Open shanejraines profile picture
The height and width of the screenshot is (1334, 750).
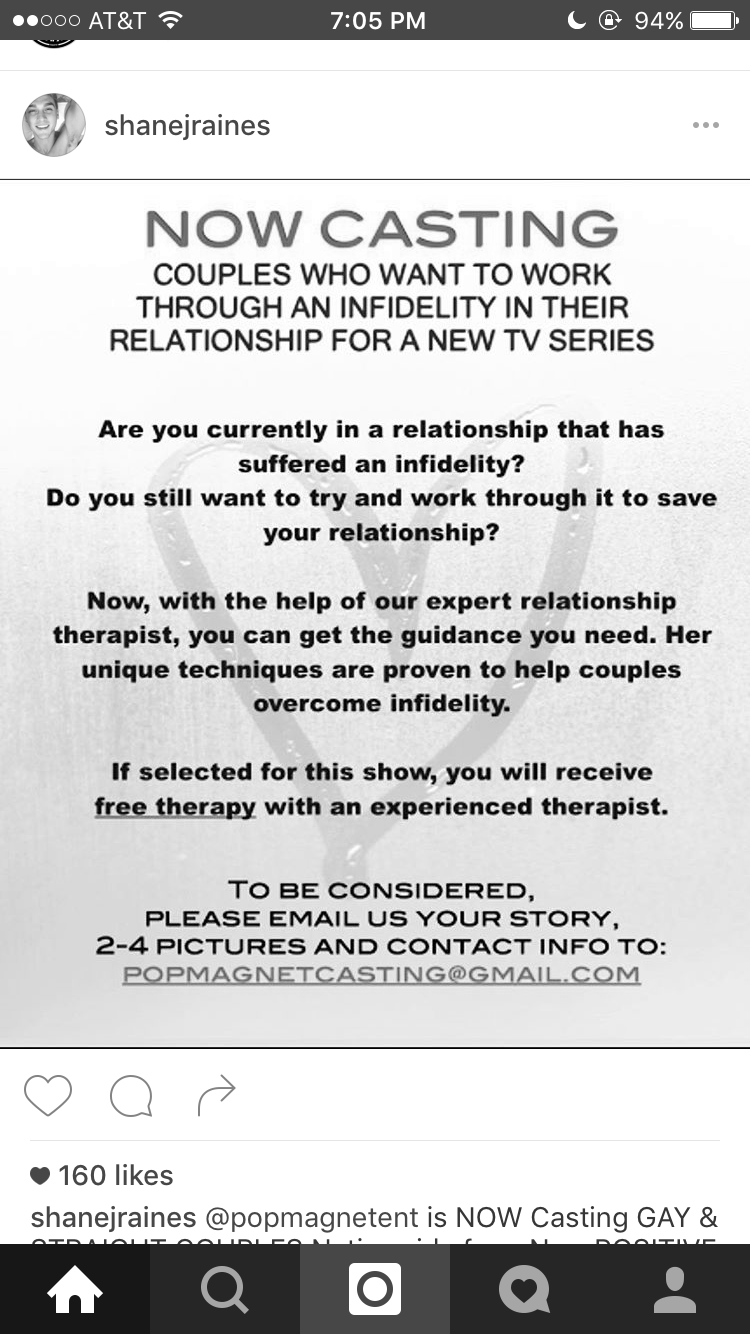(x=54, y=125)
